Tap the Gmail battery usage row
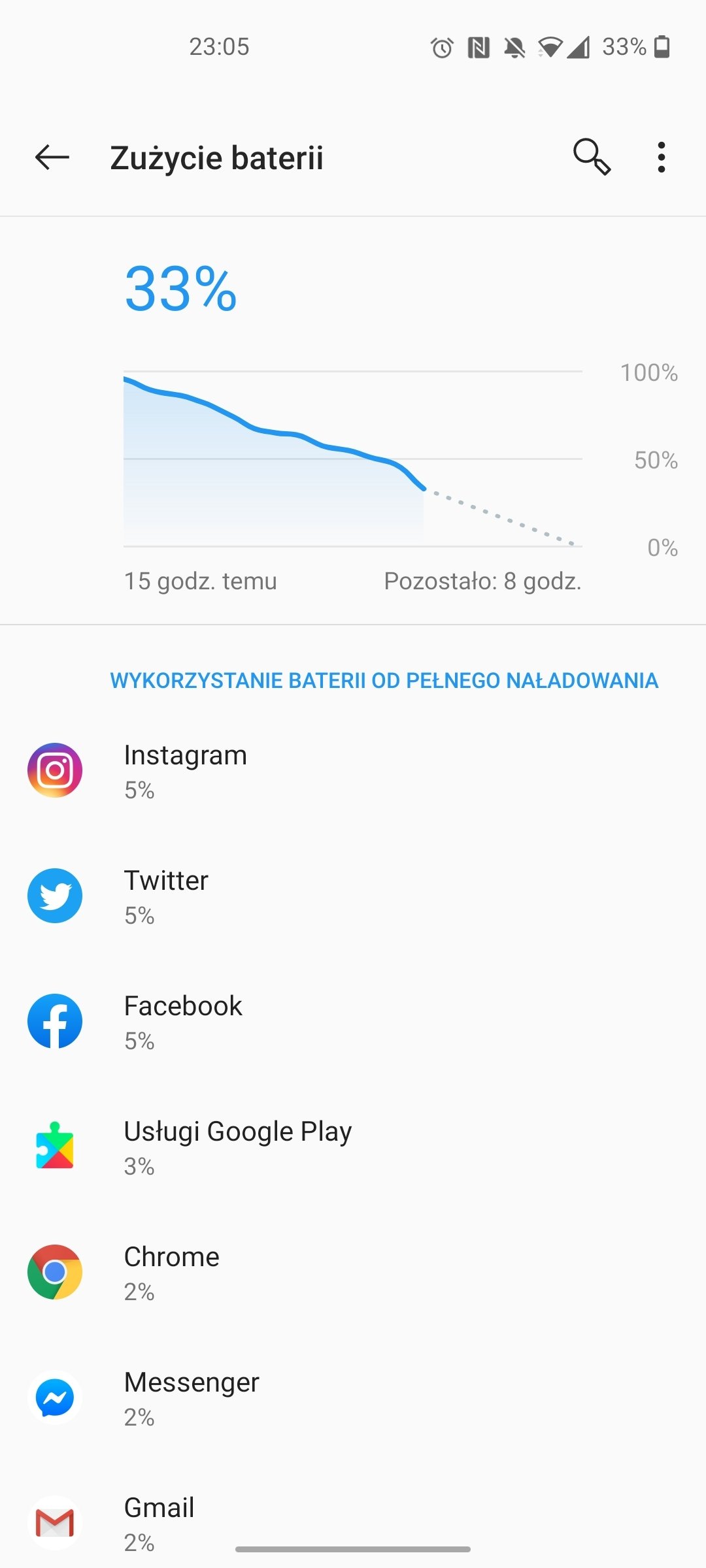The image size is (706, 1568). (353, 1514)
